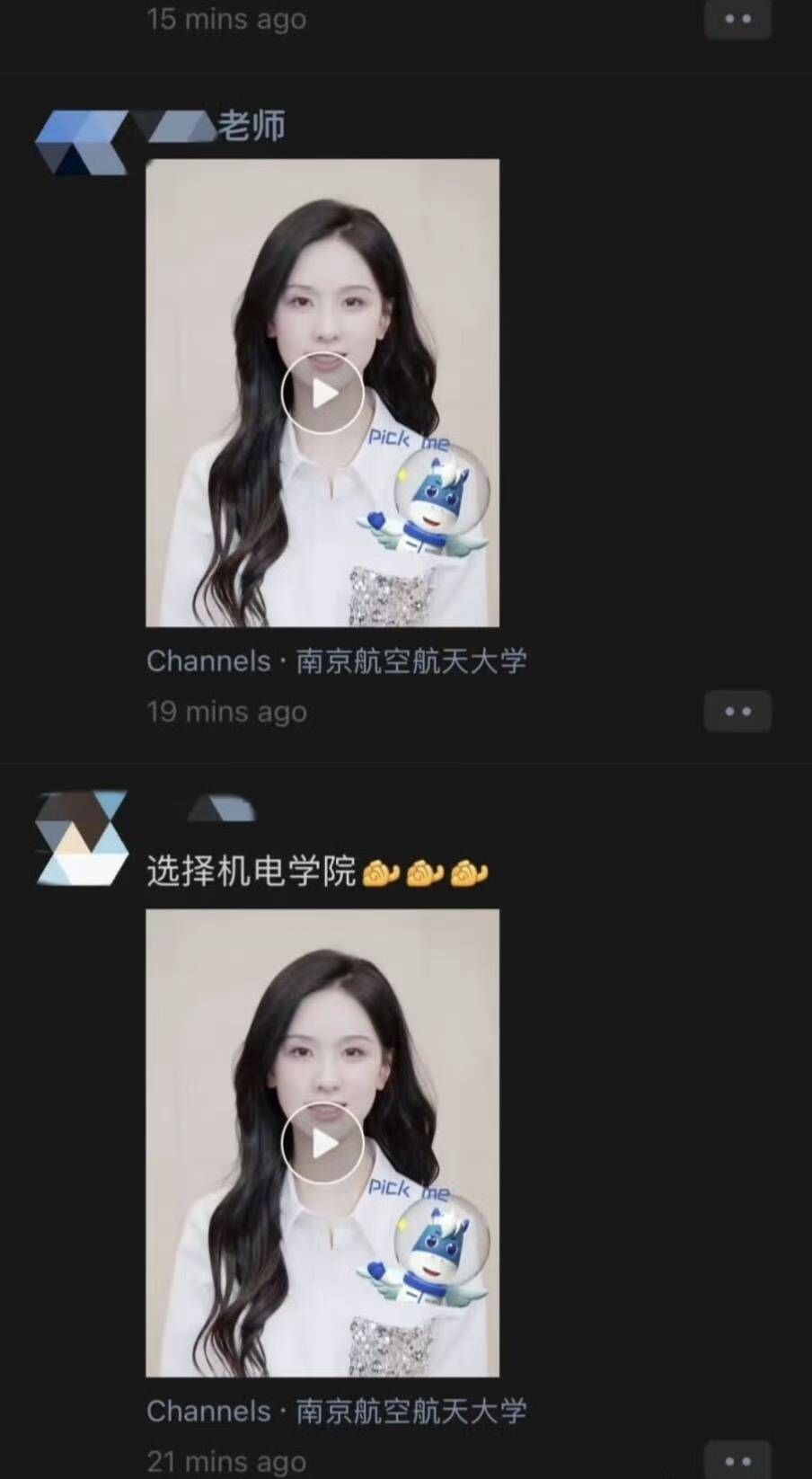Open the profile picture of the 老师 poster
The image size is (812, 1479).
(x=82, y=142)
